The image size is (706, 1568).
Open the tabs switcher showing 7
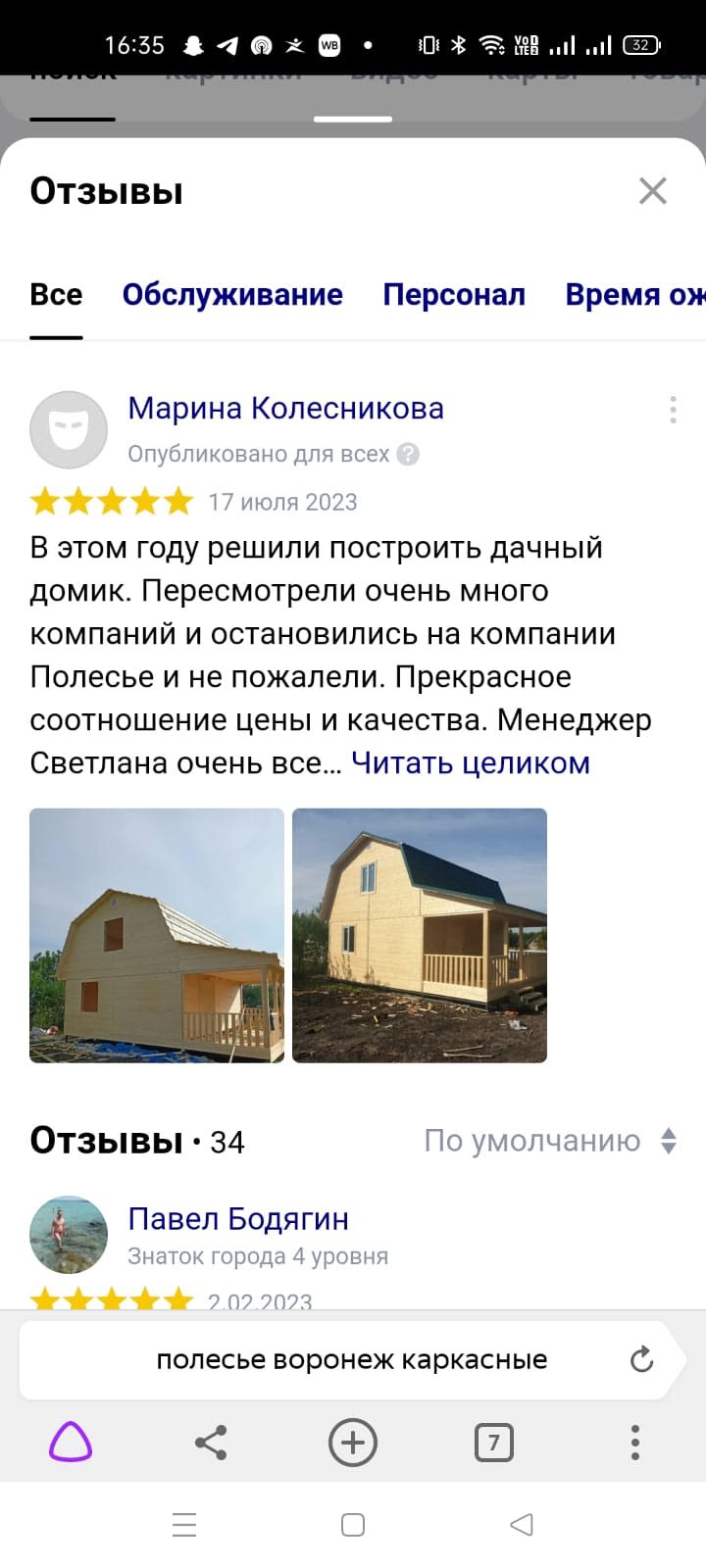[x=493, y=1443]
